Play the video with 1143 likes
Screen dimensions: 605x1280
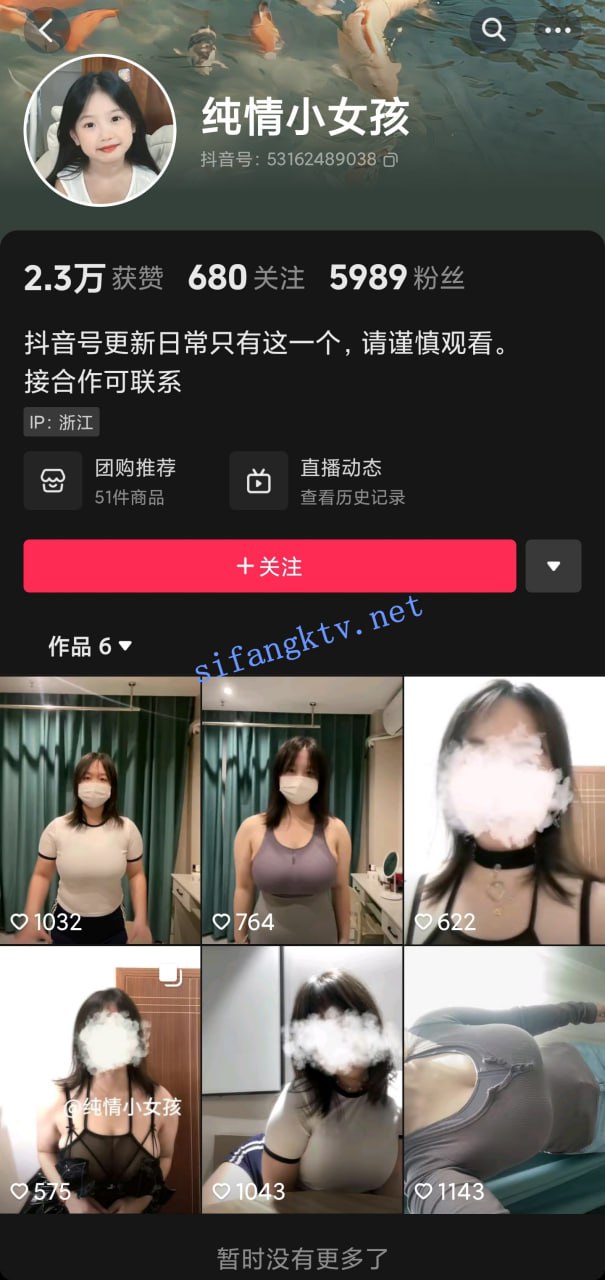click(504, 1080)
